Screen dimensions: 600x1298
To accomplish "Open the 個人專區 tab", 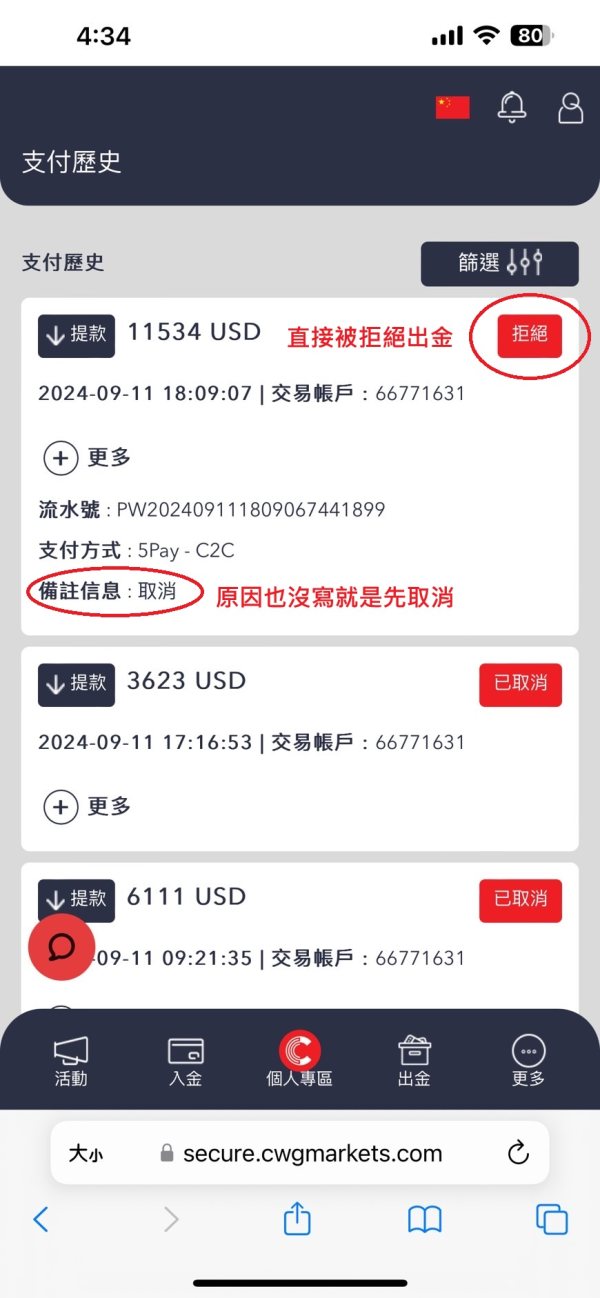I will [299, 1060].
